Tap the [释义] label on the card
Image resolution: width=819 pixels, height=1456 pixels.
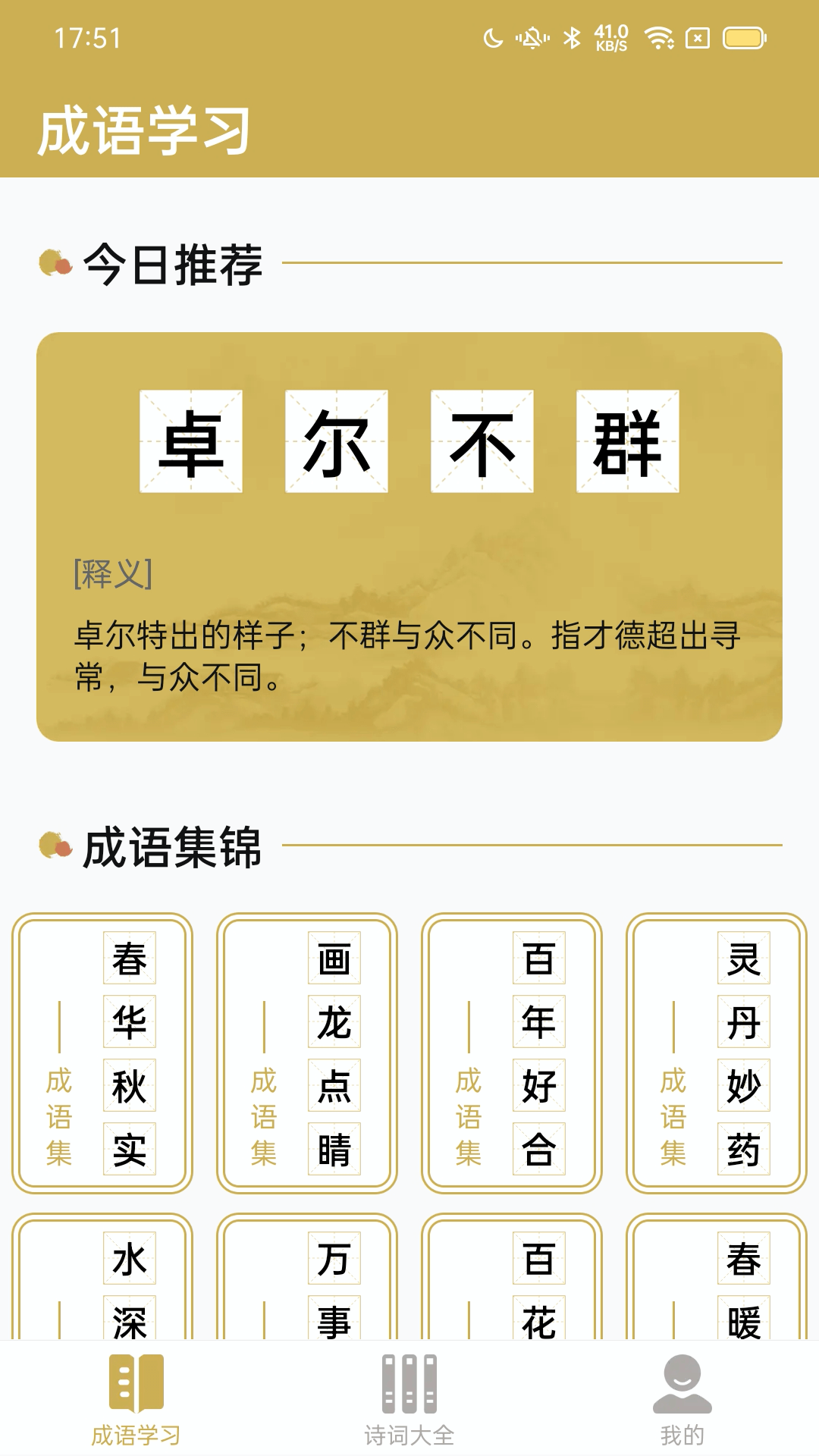point(112,574)
